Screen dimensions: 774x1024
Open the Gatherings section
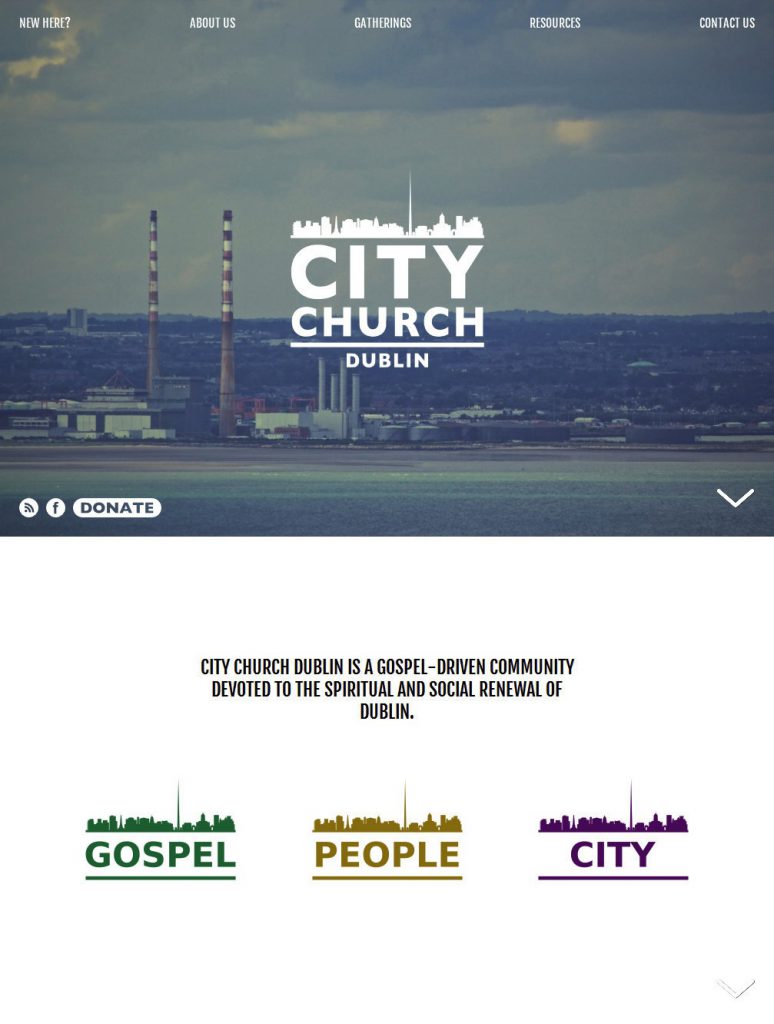pyautogui.click(x=382, y=23)
